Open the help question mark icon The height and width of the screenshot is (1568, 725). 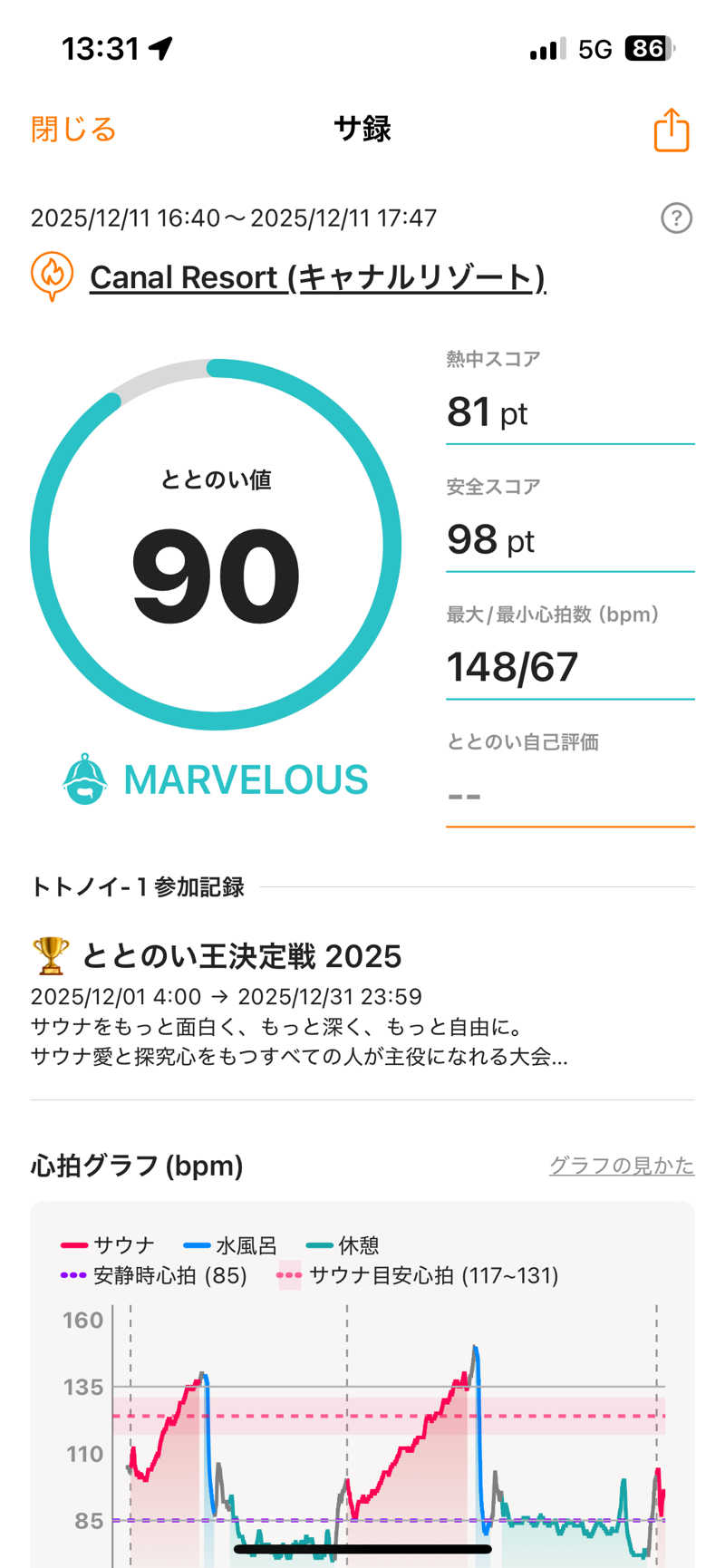coord(676,218)
